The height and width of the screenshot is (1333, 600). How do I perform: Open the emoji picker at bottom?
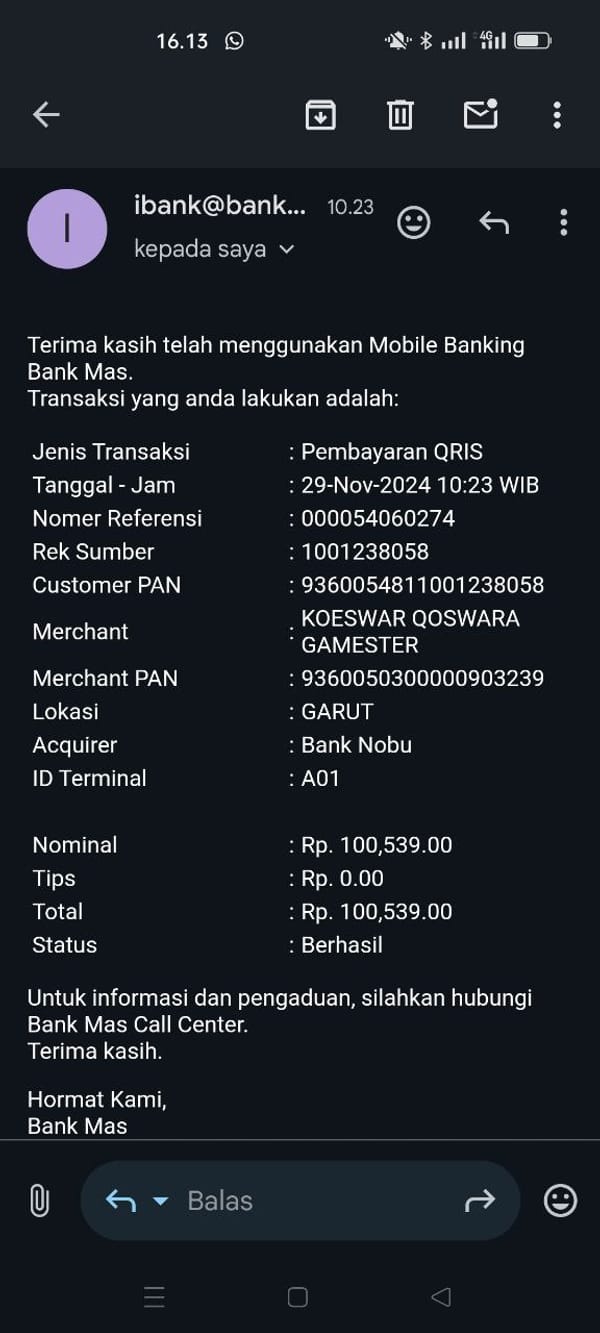[560, 1200]
